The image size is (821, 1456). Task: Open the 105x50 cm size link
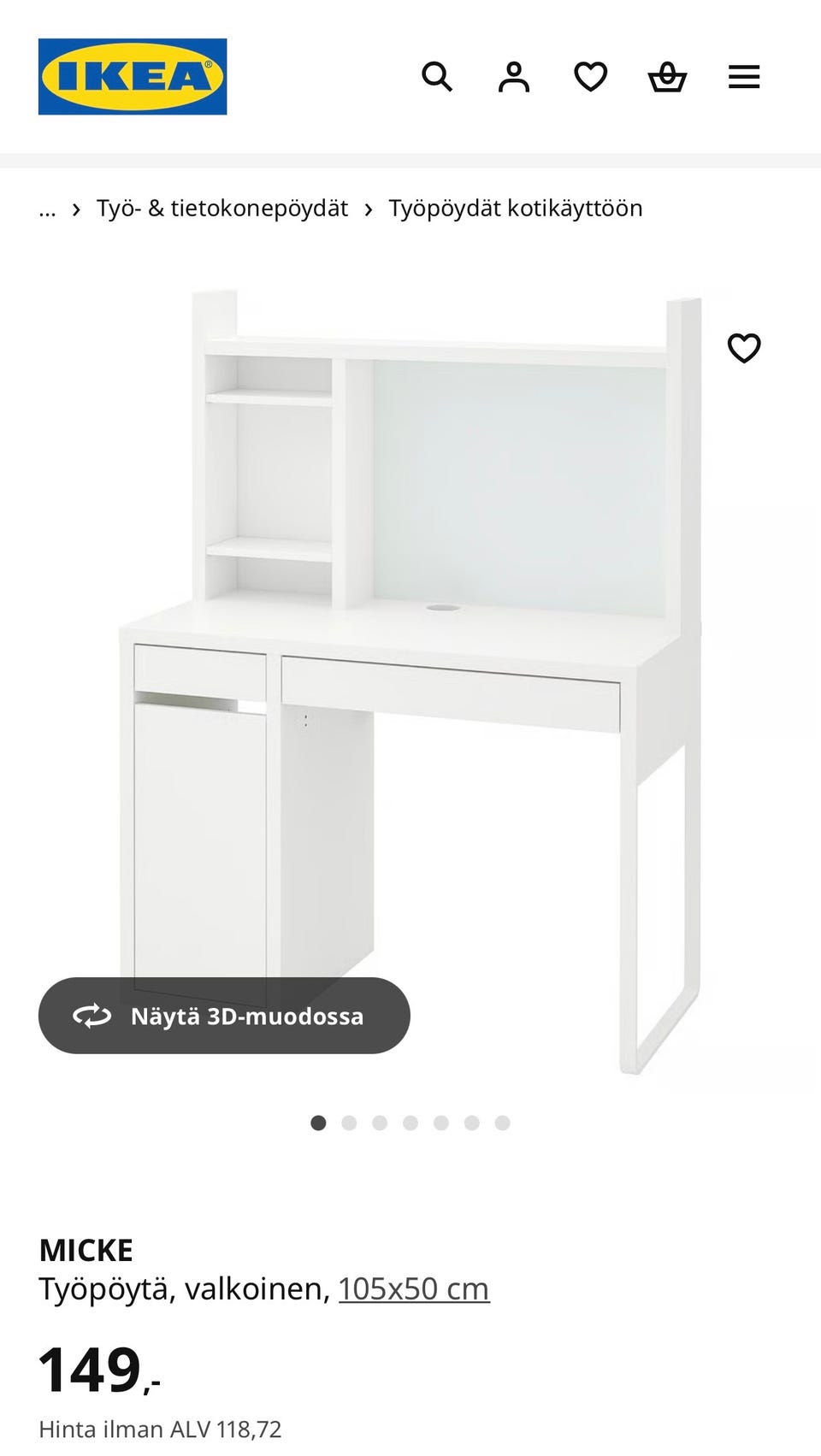pyautogui.click(x=414, y=1288)
